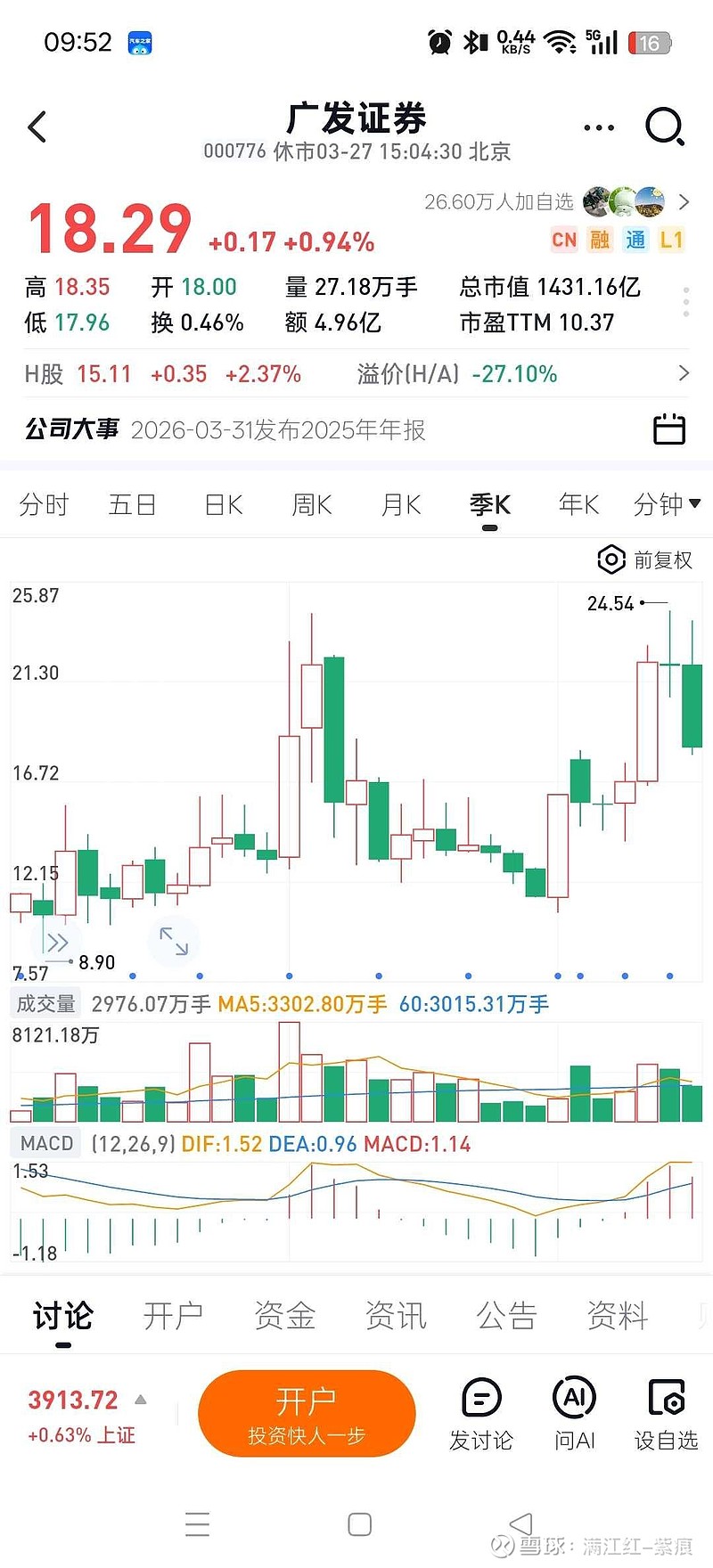The width and height of the screenshot is (713, 1568).
Task: Switch chart to 五日 view
Action: pos(132,505)
